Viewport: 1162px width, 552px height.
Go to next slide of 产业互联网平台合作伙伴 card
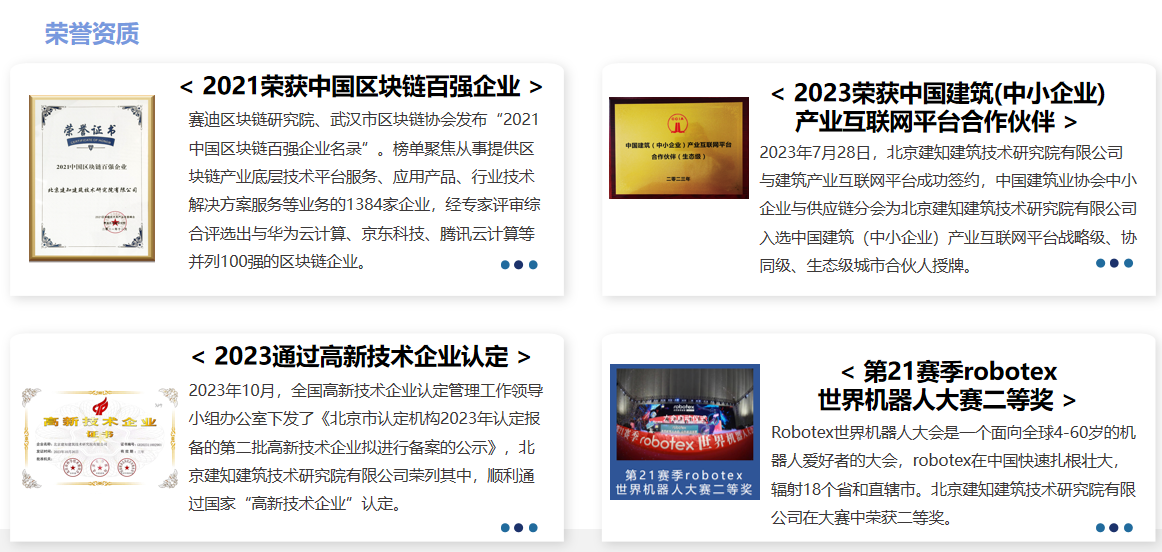click(1071, 123)
